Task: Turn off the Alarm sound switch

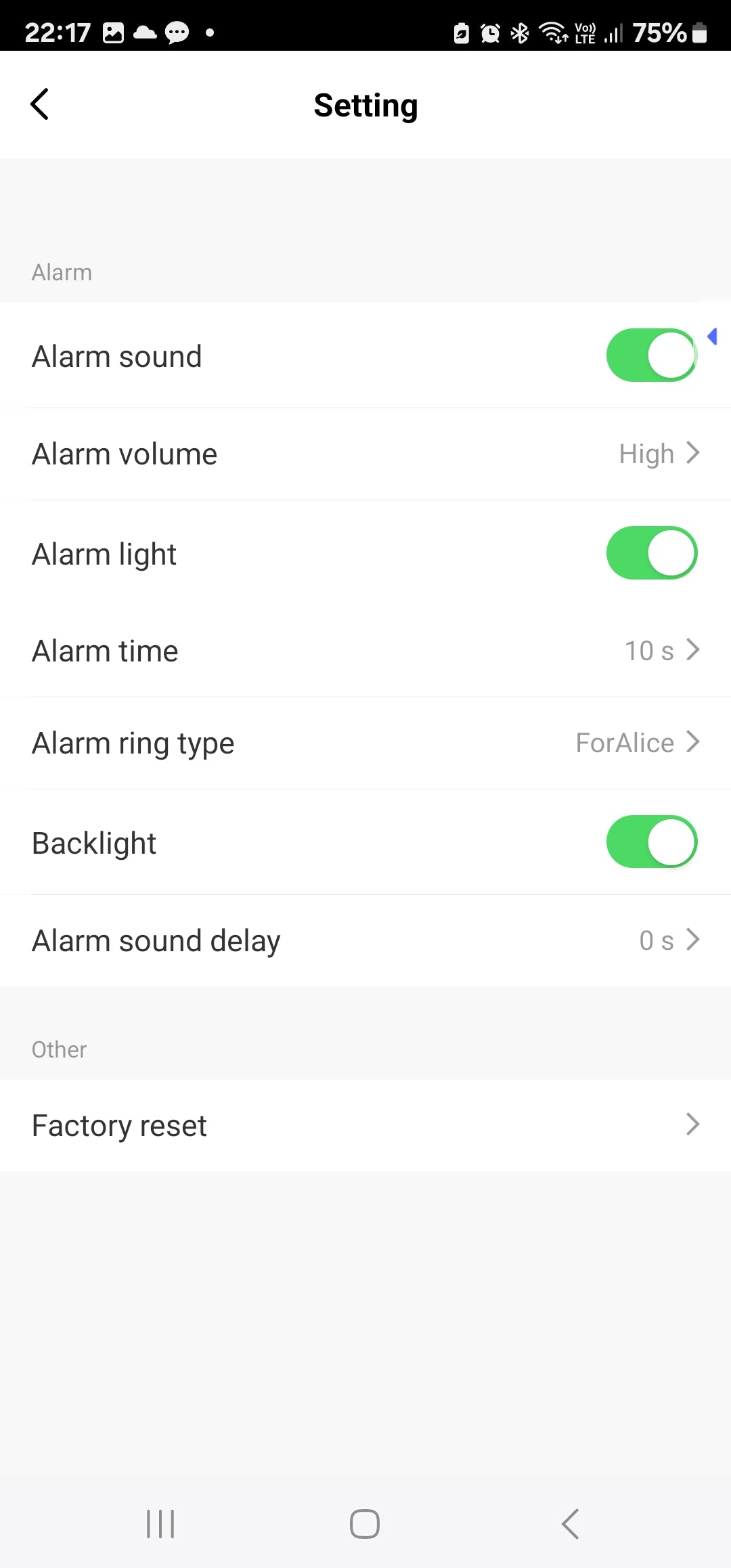Action: [x=651, y=355]
